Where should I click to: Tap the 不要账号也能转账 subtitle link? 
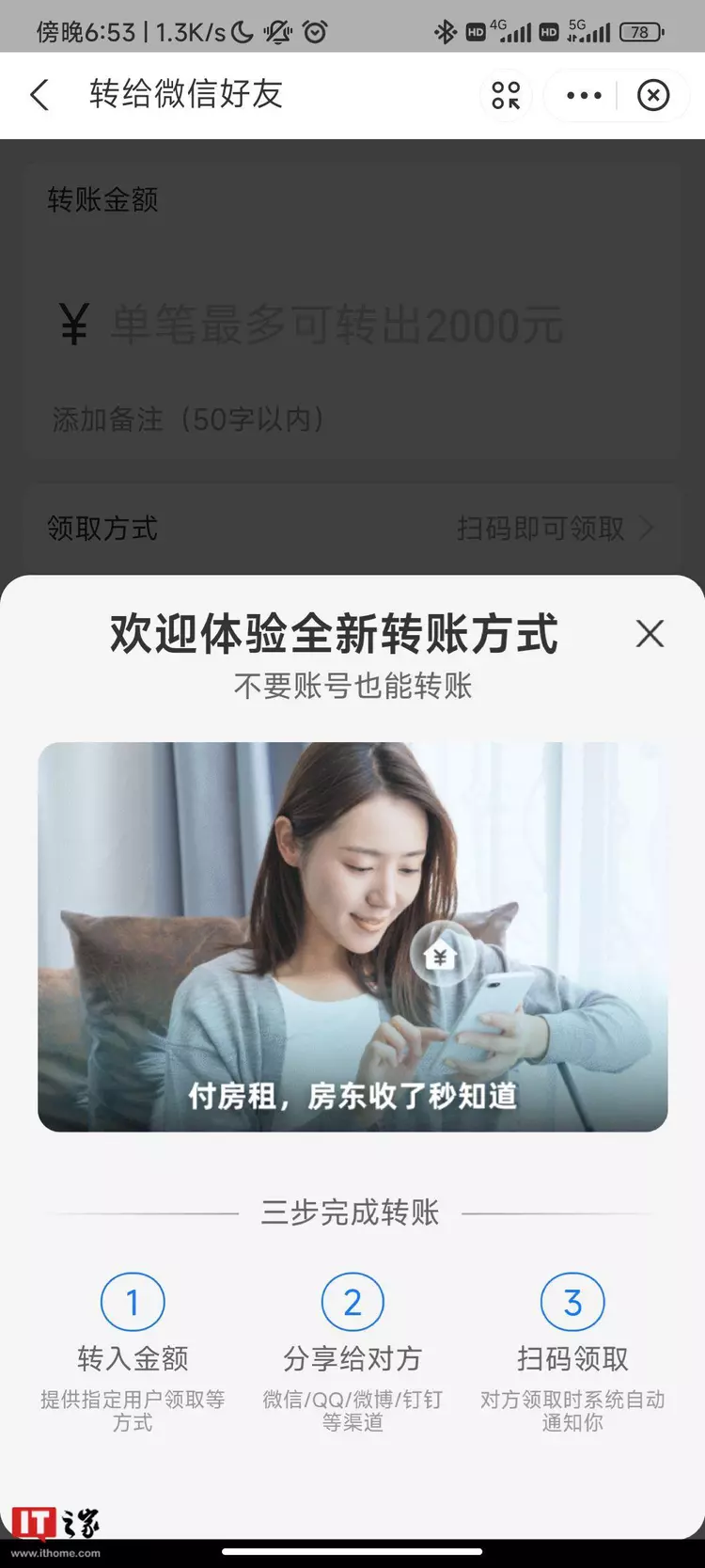click(x=352, y=688)
